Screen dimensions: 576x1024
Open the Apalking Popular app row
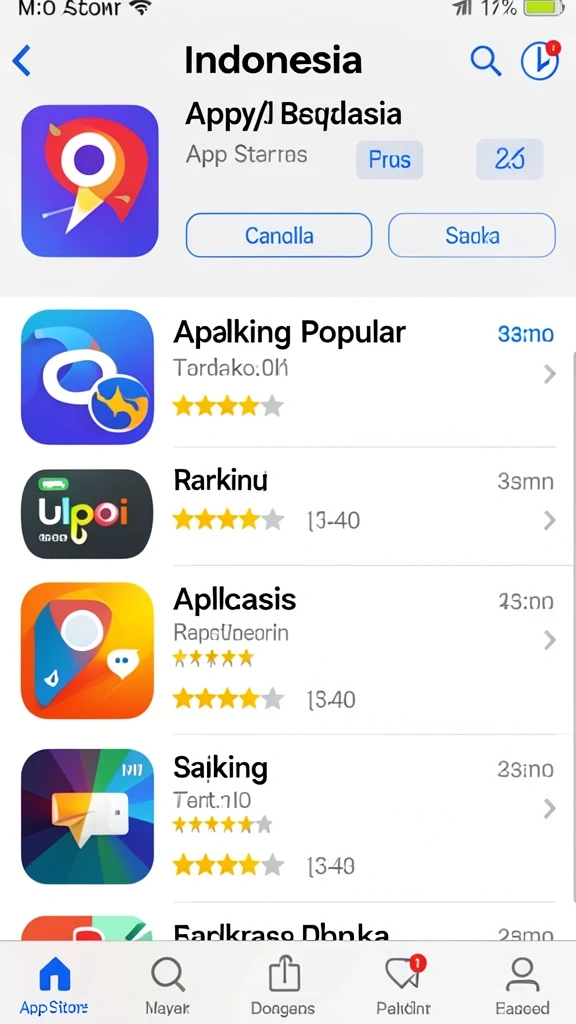[288, 377]
